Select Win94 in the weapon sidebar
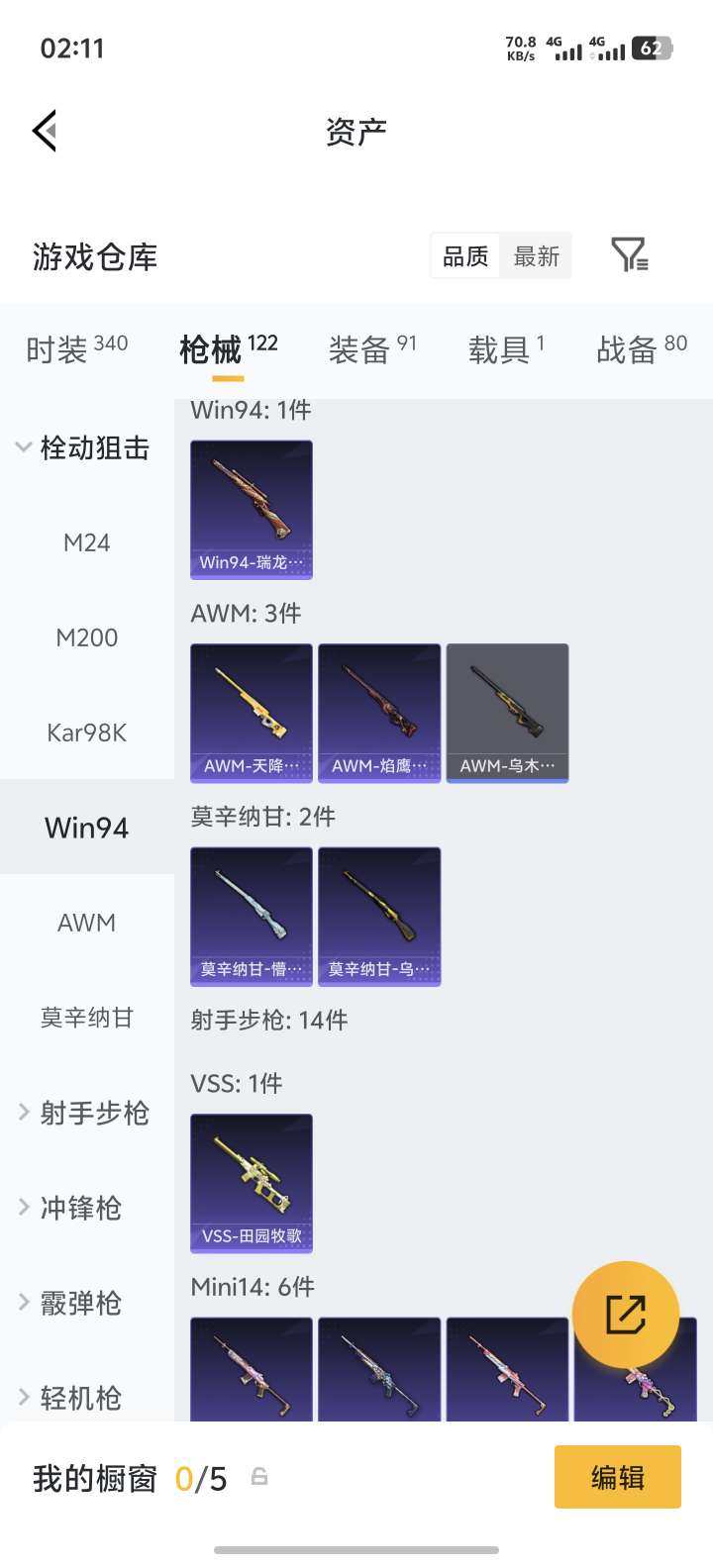The width and height of the screenshot is (713, 1568). 86,827
